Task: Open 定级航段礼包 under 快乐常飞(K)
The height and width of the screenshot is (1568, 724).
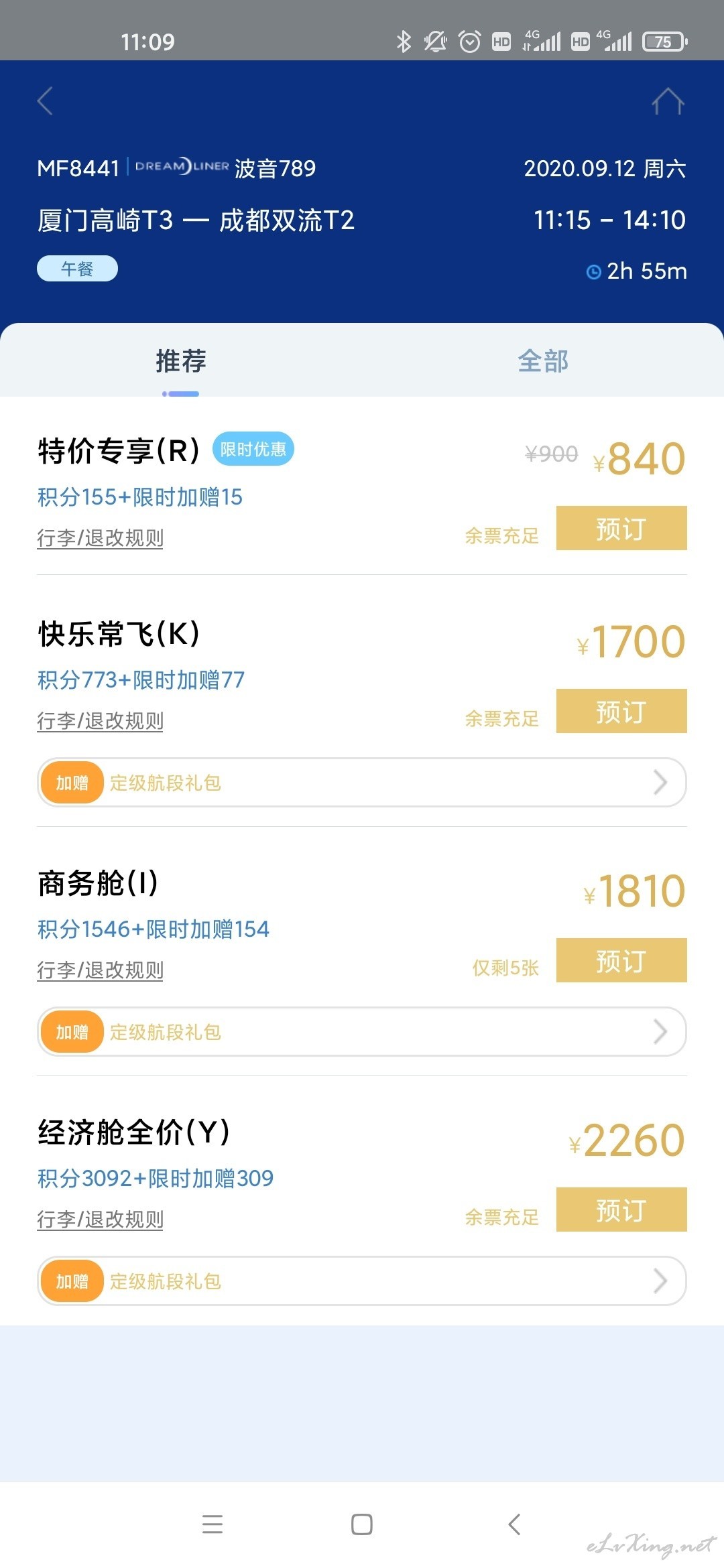Action: coord(362,782)
